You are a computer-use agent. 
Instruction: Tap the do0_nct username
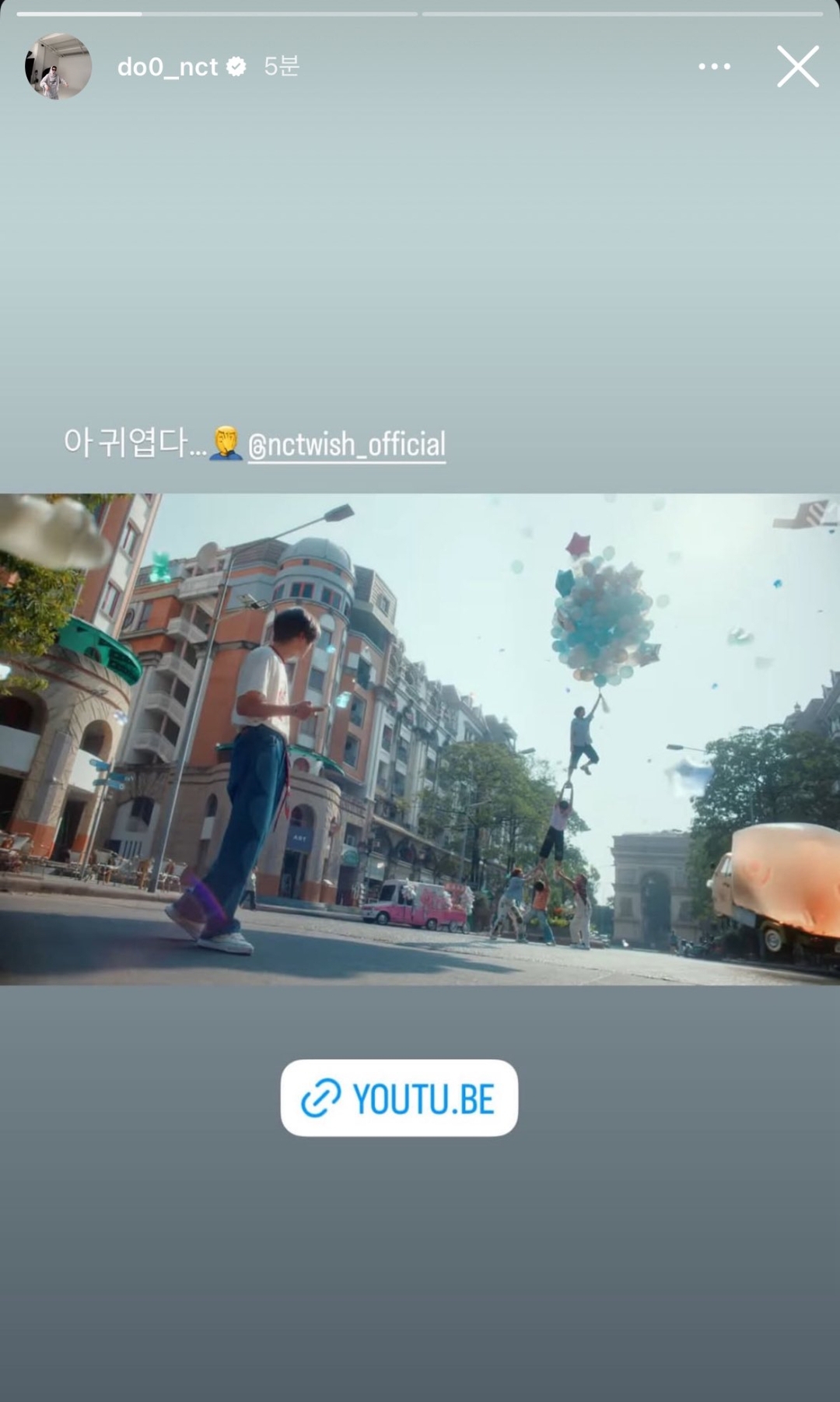(x=167, y=67)
